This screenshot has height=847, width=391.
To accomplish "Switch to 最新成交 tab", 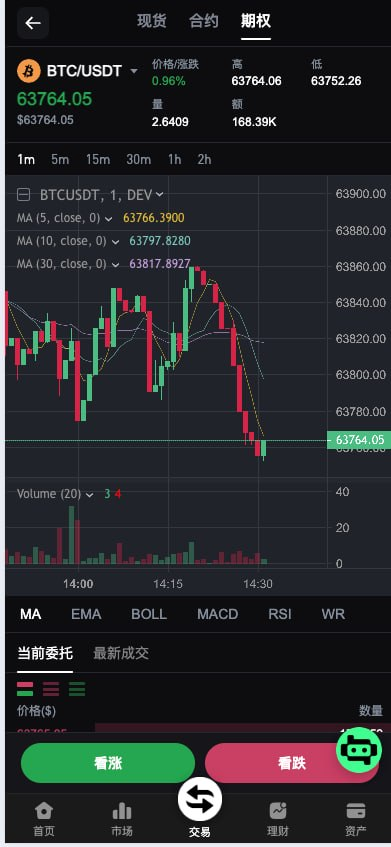I will point(121,654).
